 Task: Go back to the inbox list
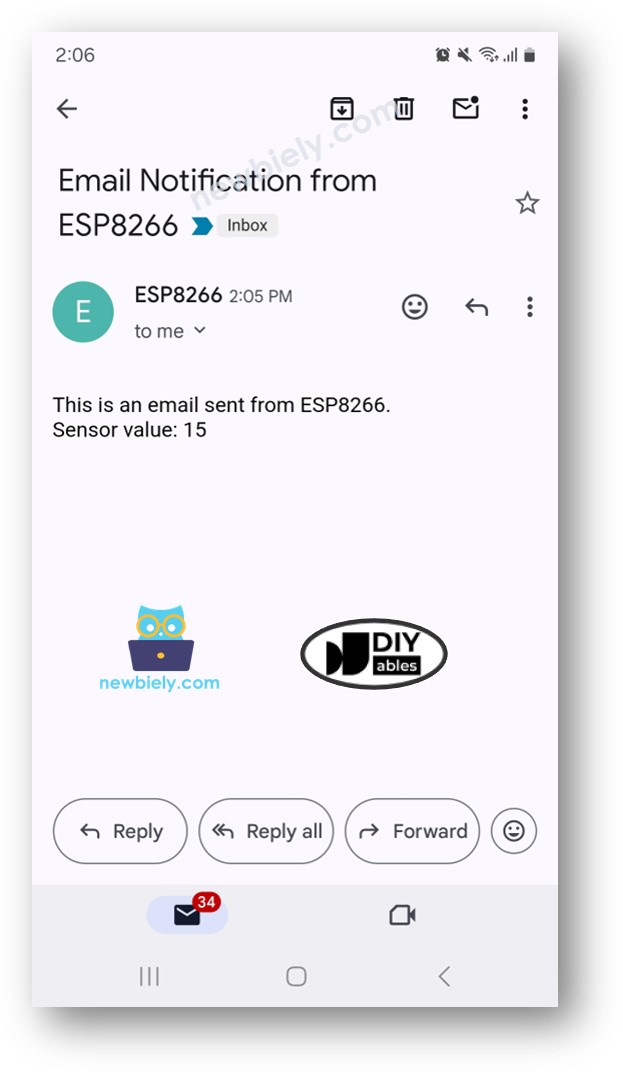tap(67, 109)
